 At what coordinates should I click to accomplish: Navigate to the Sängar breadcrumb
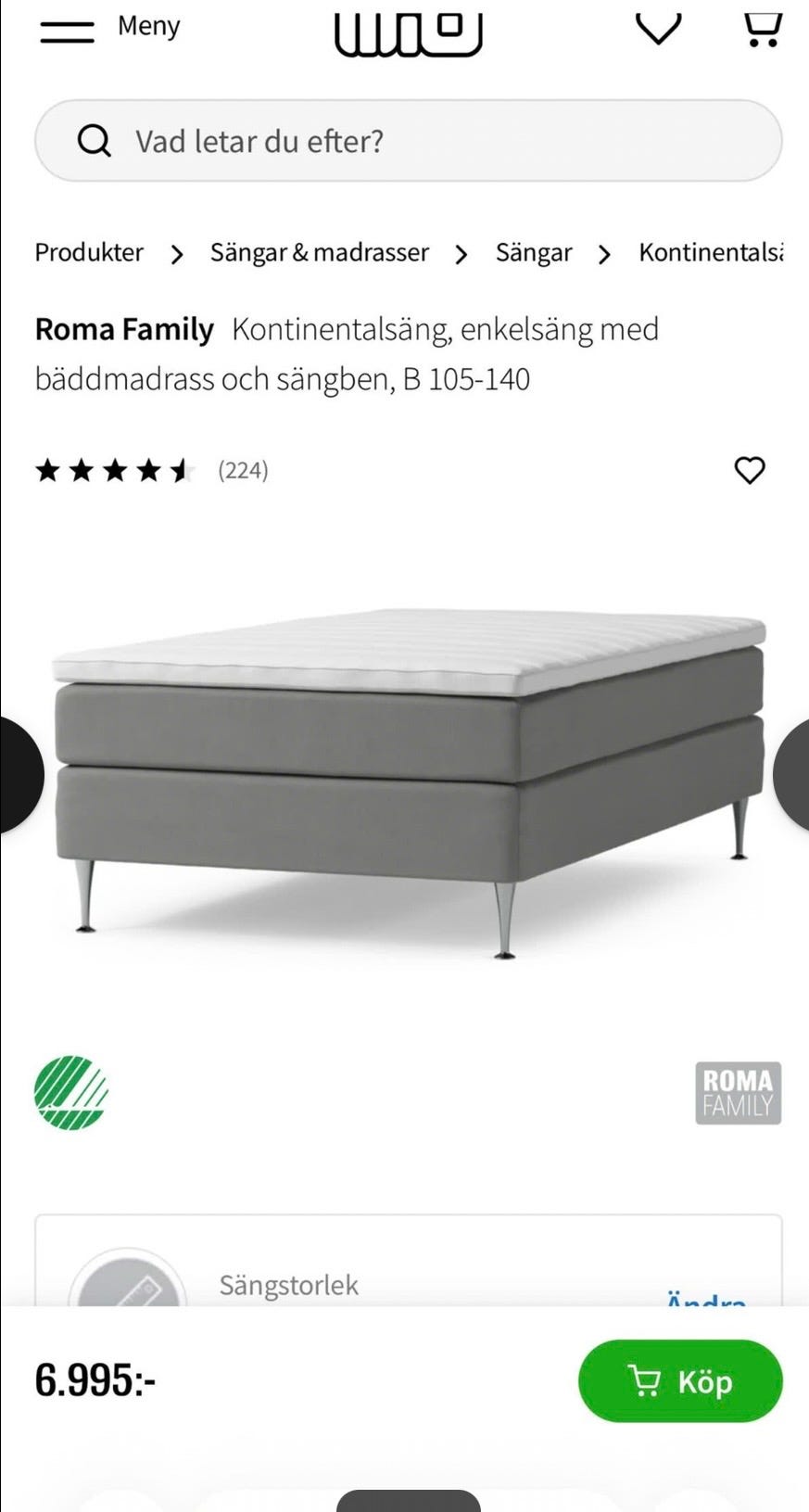point(533,252)
